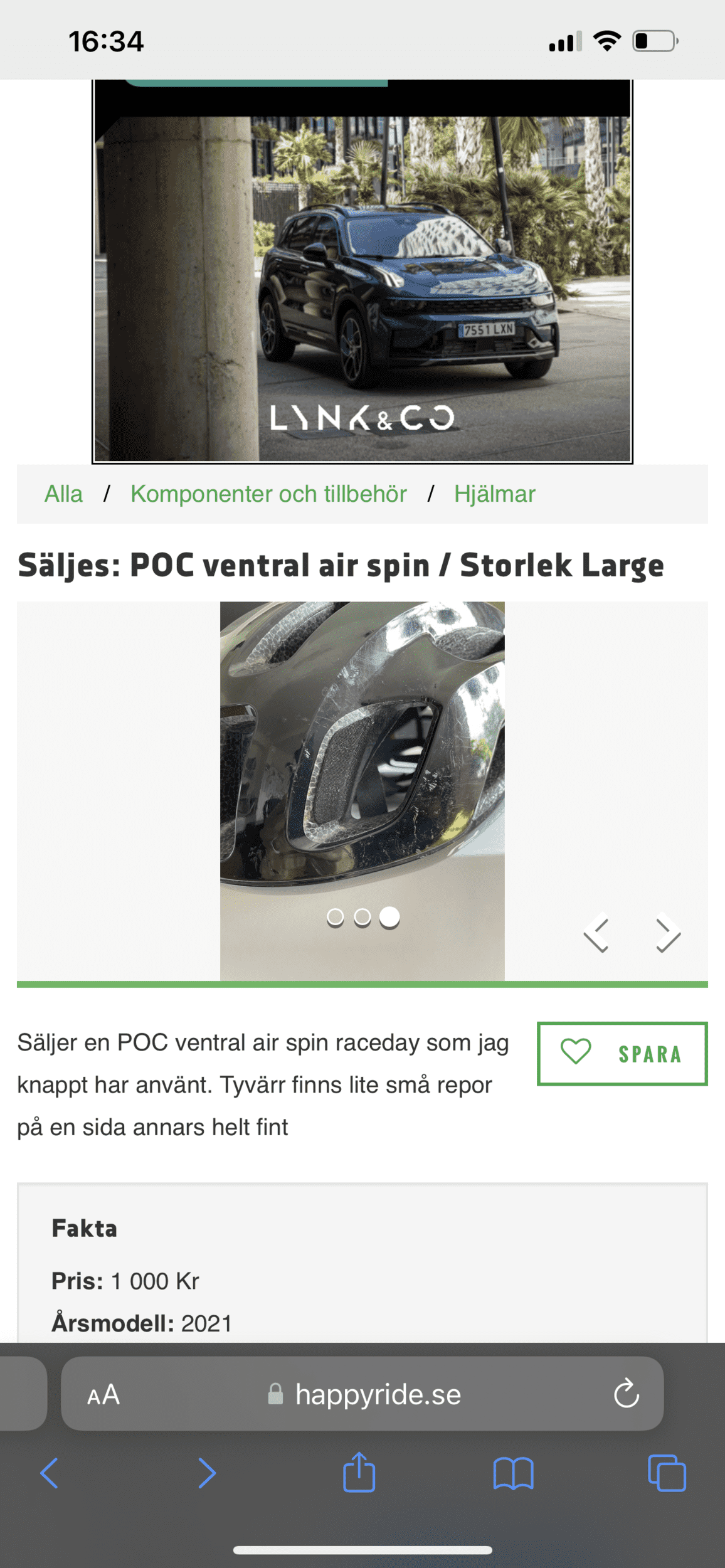Enlarge the helmet product photo
This screenshot has height=1568, width=725.
362,791
